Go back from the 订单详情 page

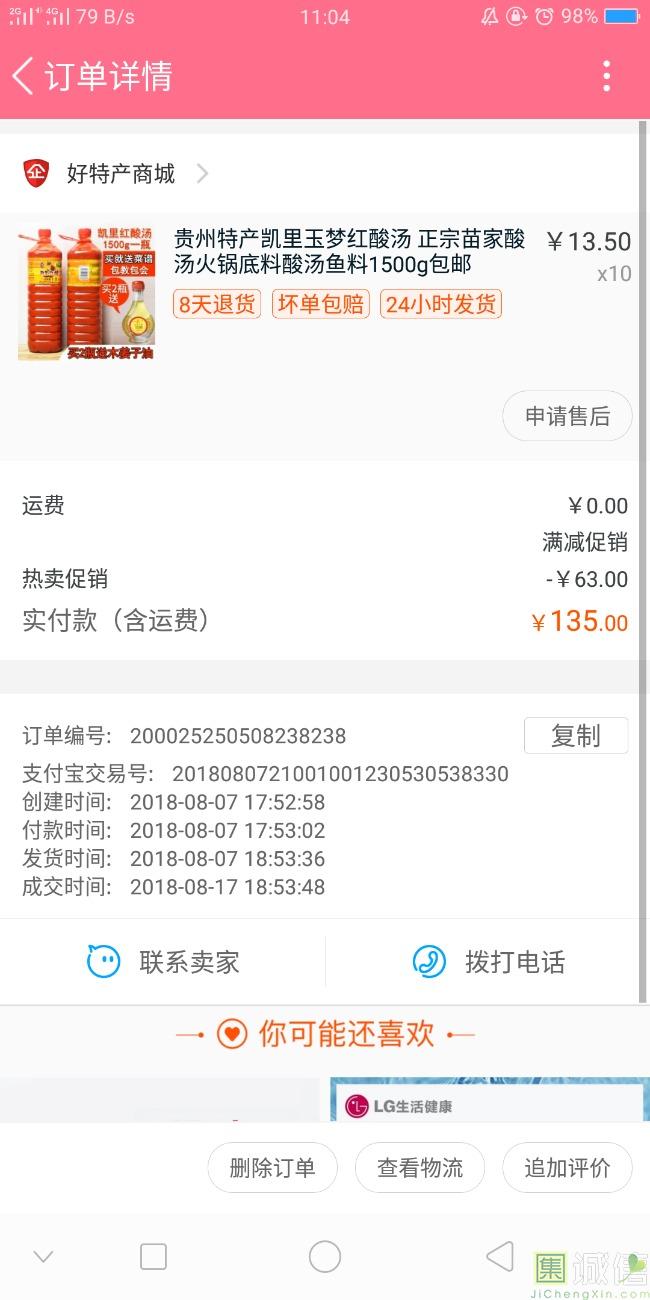24,76
